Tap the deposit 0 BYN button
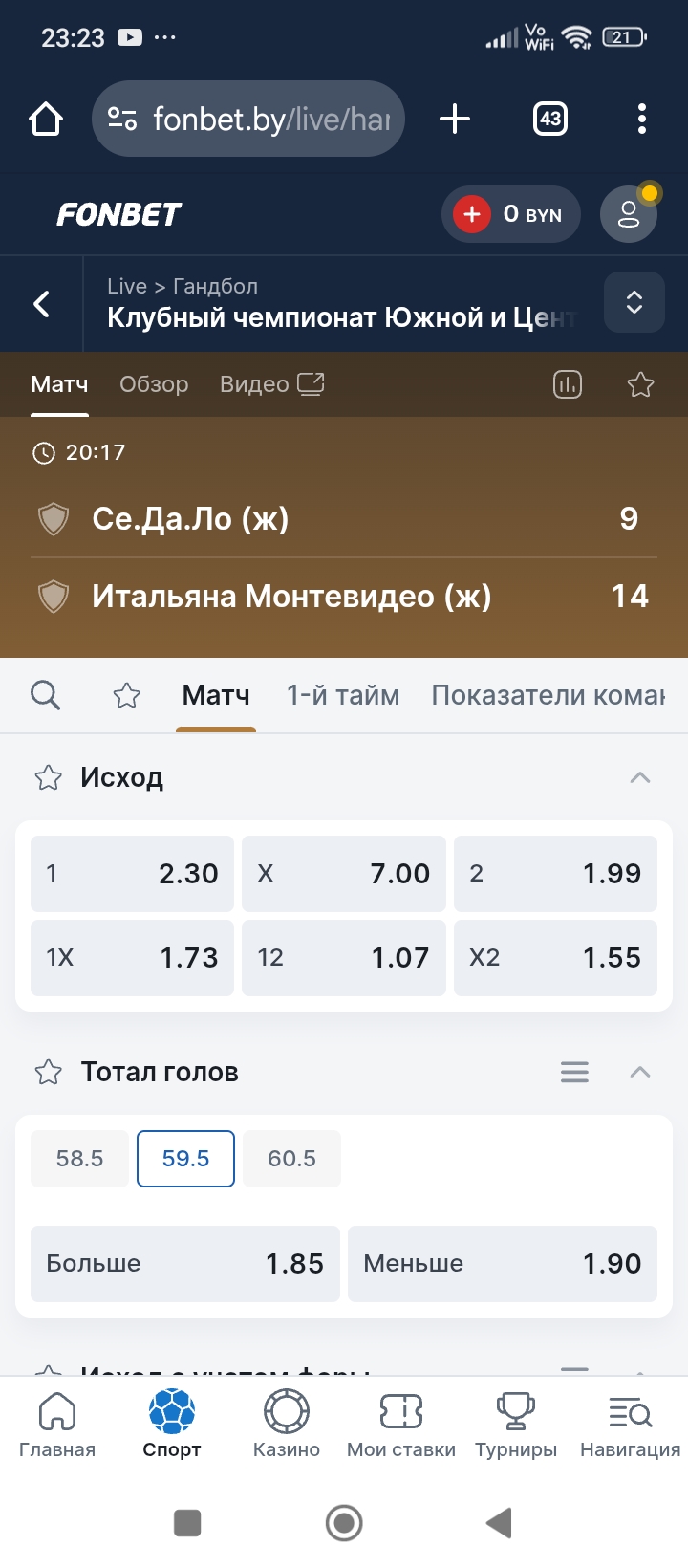Image resolution: width=688 pixels, height=1568 pixels. coord(510,214)
